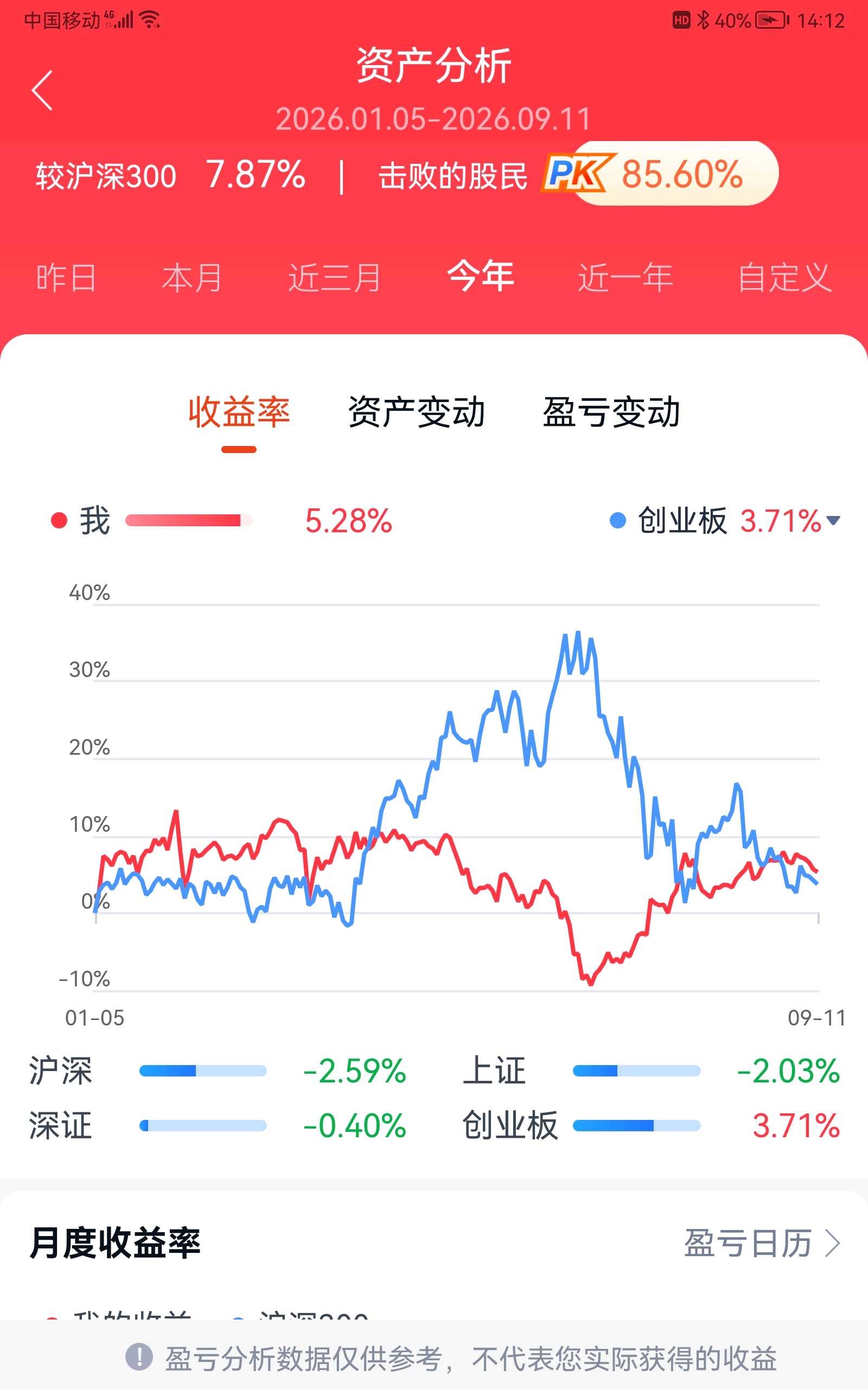
Task: Open the 盈亏日历 calendar link
Action: (762, 1243)
